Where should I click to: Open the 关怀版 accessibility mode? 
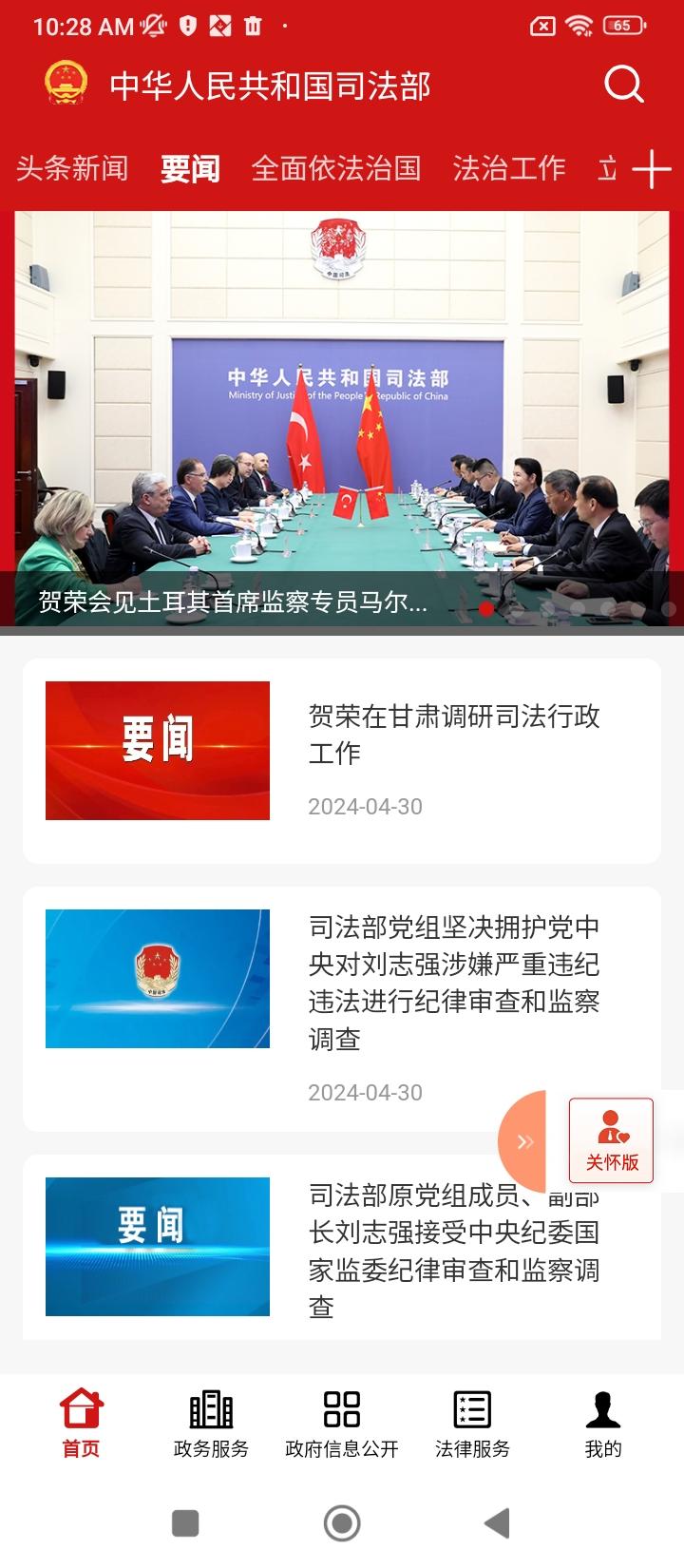(x=609, y=1140)
